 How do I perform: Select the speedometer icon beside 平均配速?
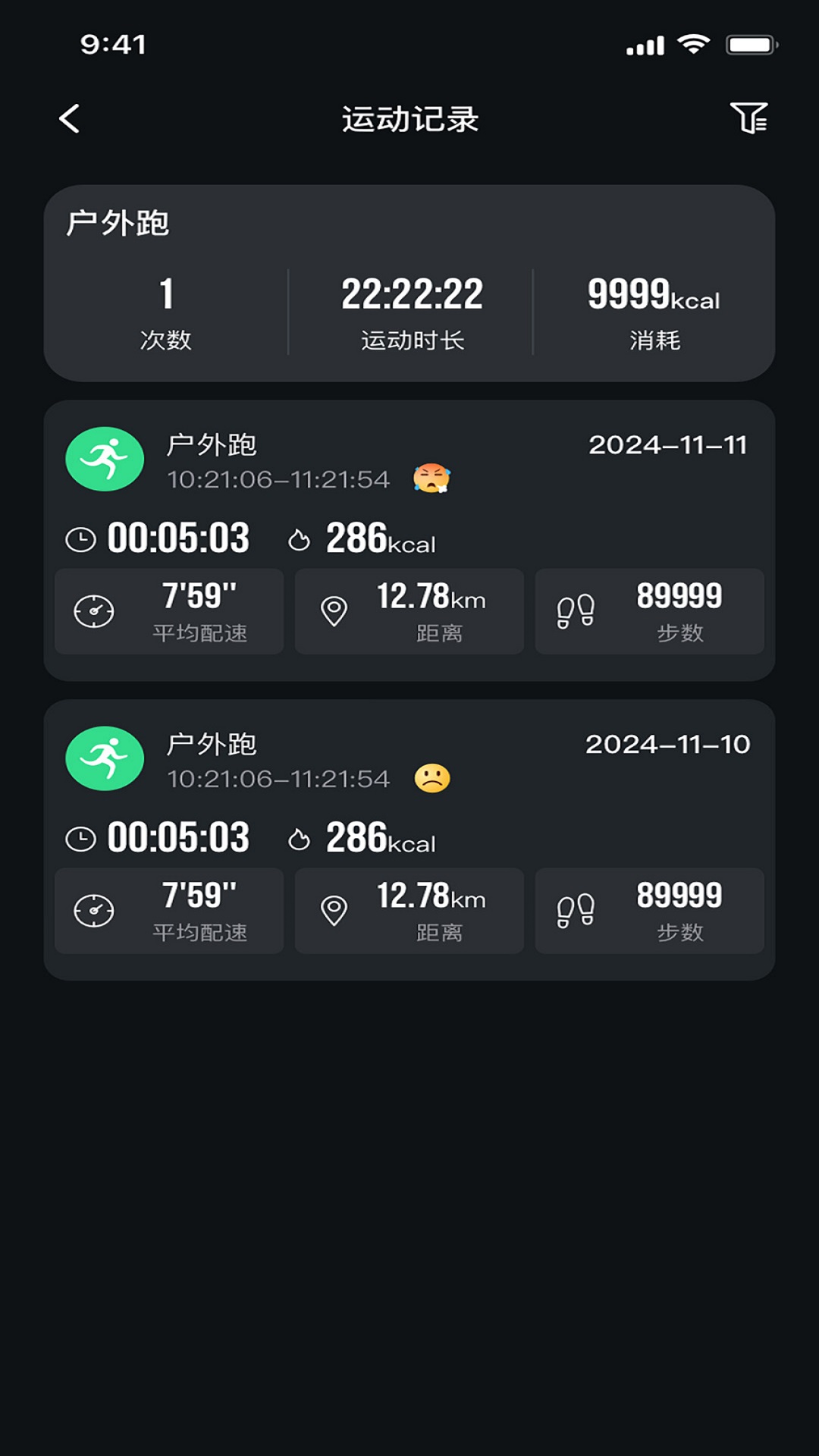(x=94, y=610)
